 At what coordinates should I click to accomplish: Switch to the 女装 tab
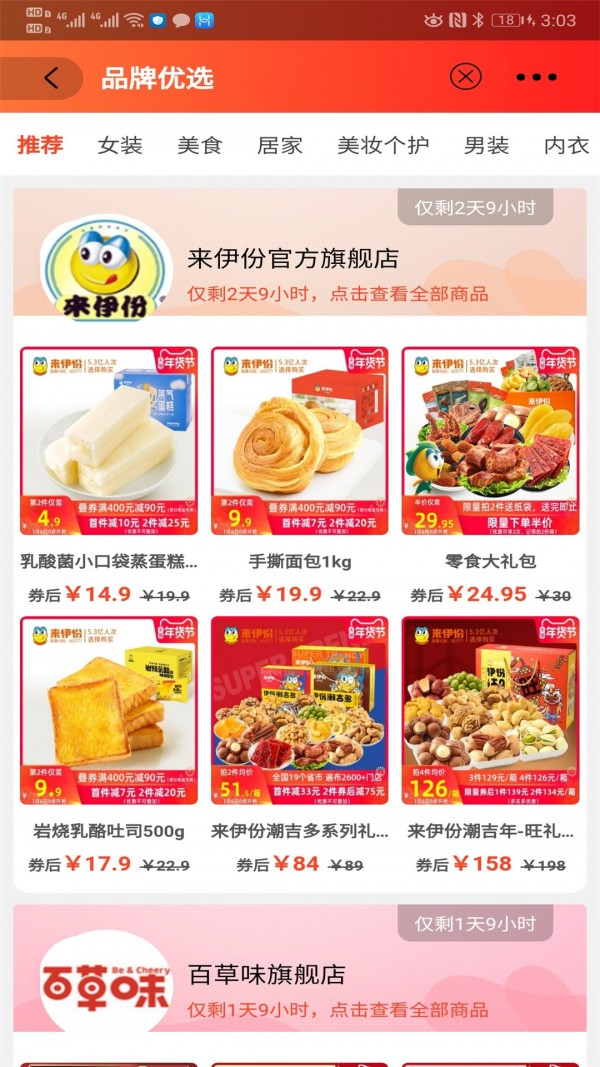pyautogui.click(x=120, y=145)
